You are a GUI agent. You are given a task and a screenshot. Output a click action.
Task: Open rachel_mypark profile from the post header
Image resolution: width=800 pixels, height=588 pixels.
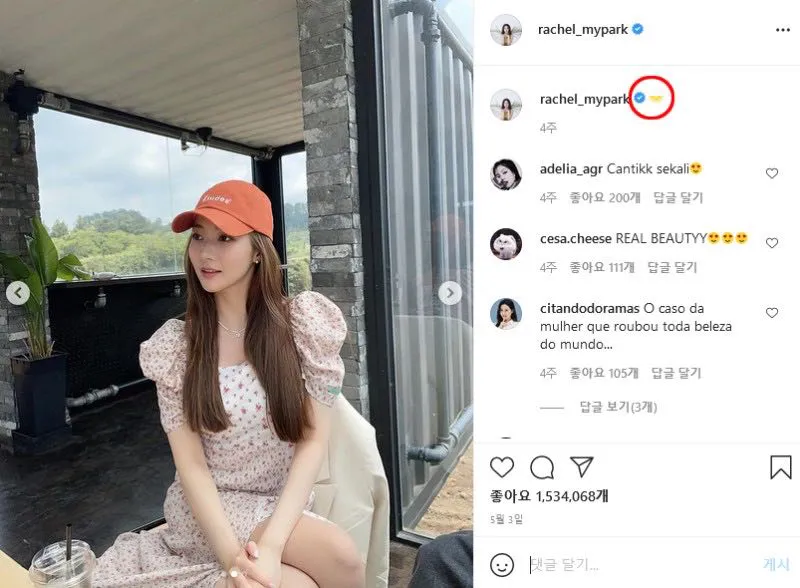coord(583,30)
